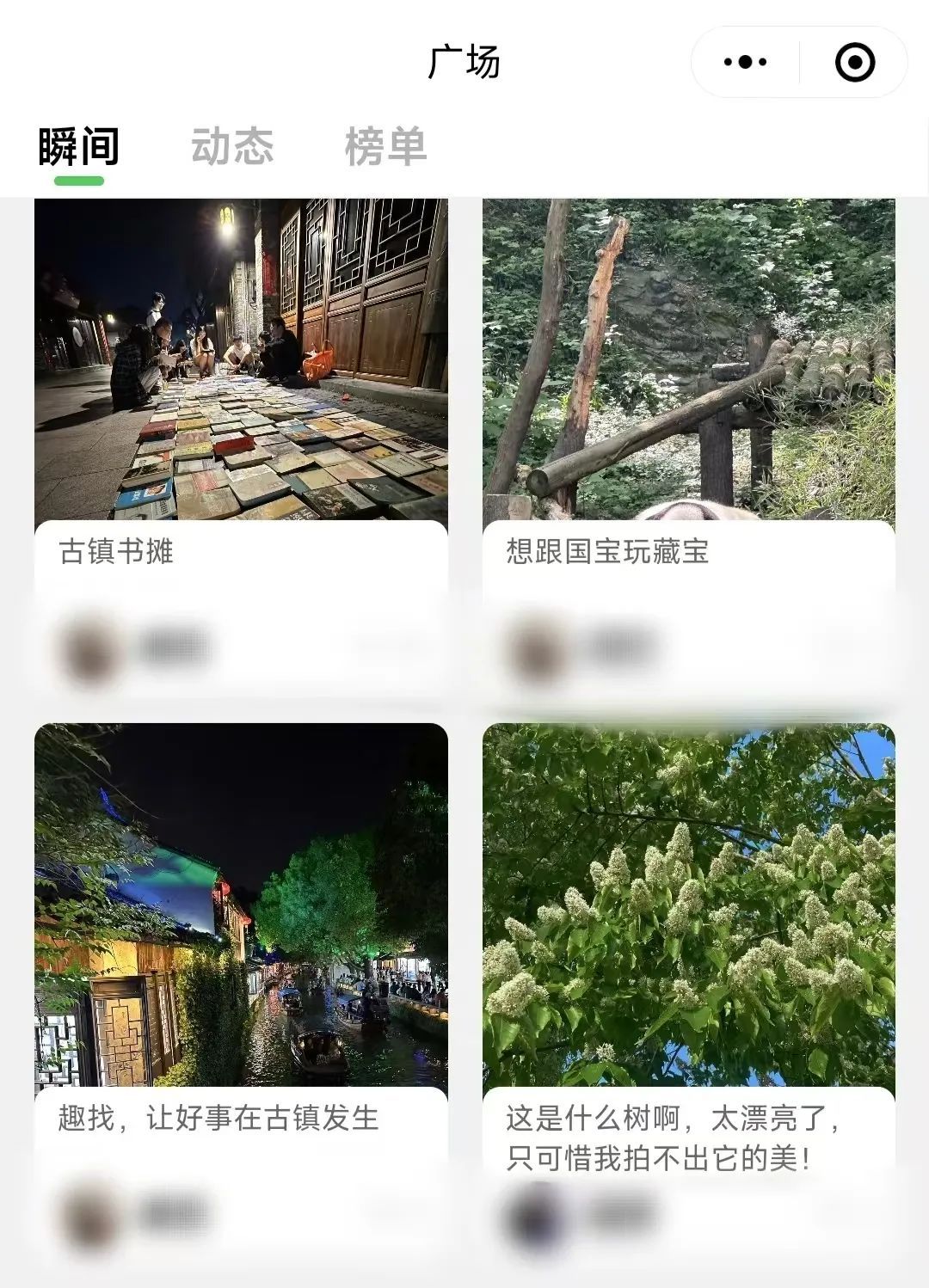Screen dimensions: 929x1288
Task: Open the 古镇书摊 post
Action: [241, 359]
